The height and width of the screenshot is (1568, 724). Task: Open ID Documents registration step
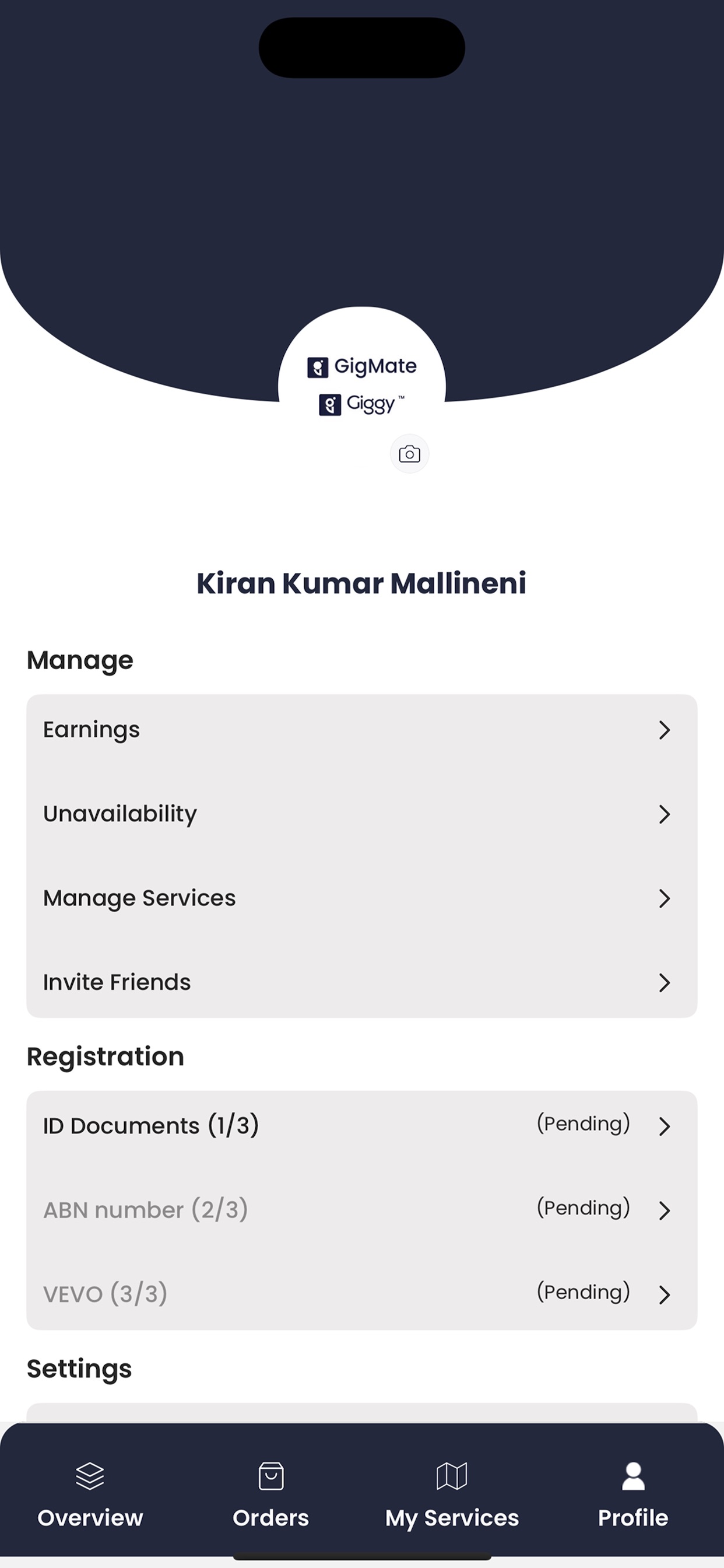(361, 1125)
